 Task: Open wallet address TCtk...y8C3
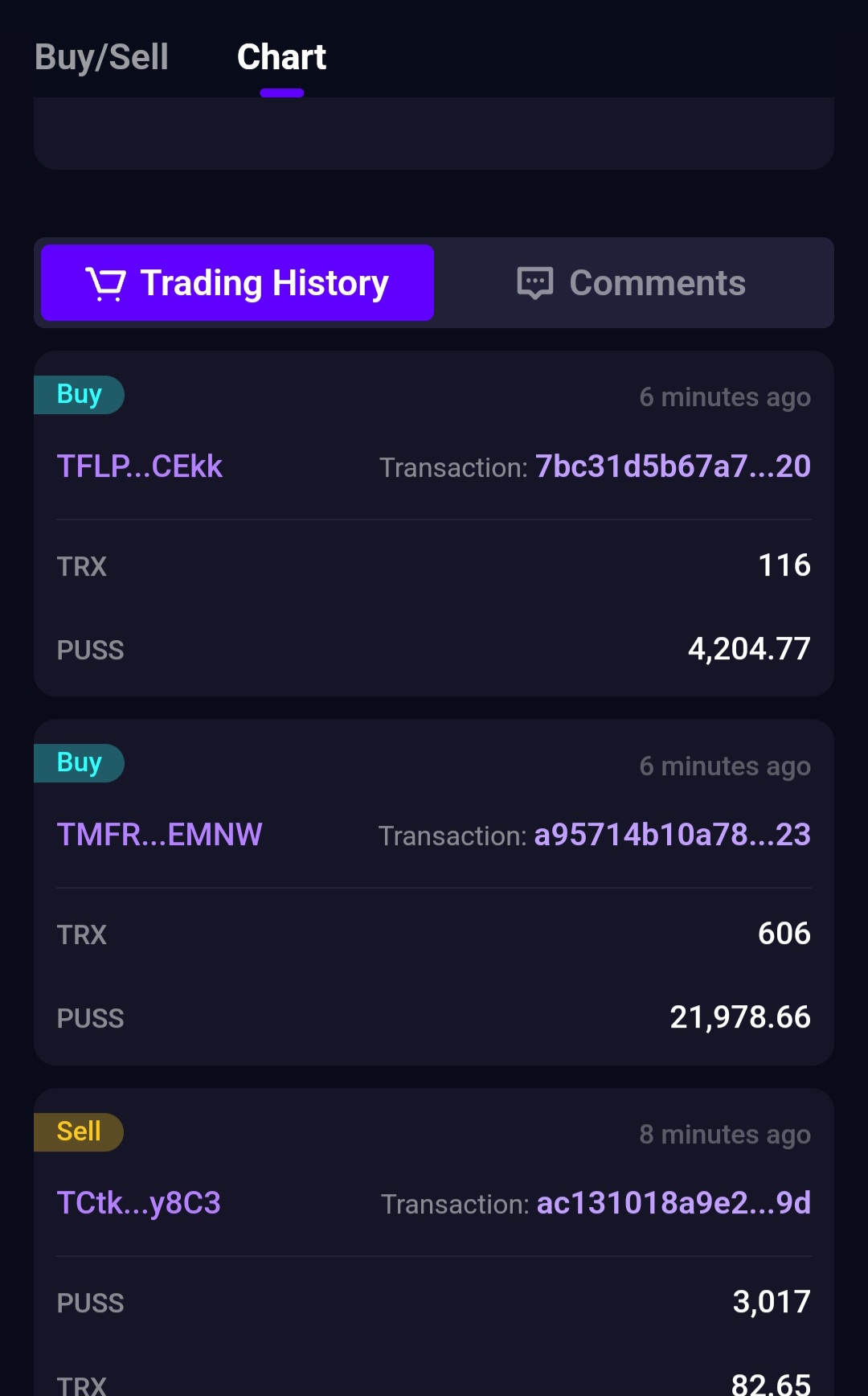click(138, 1203)
